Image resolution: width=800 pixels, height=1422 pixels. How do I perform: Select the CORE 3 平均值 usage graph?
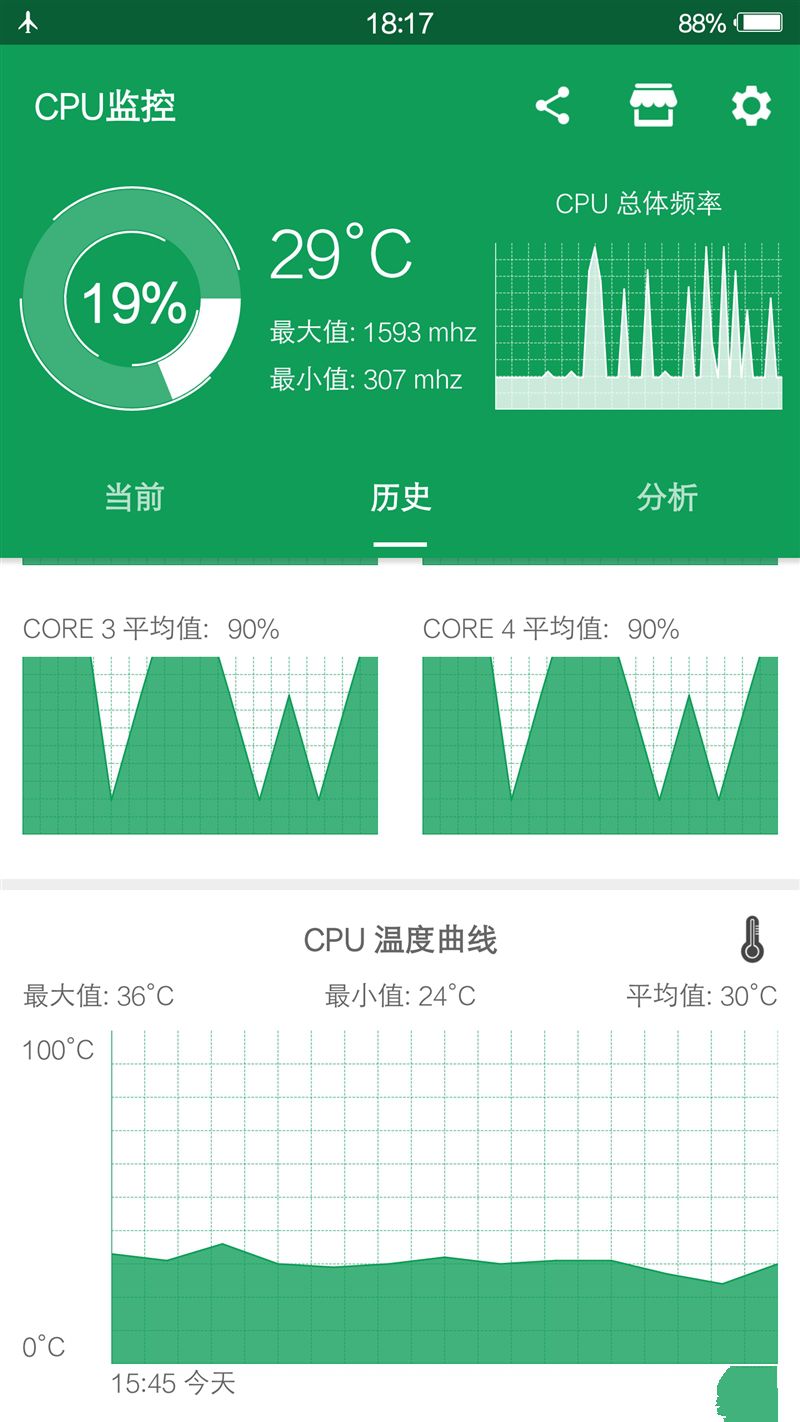pos(198,745)
